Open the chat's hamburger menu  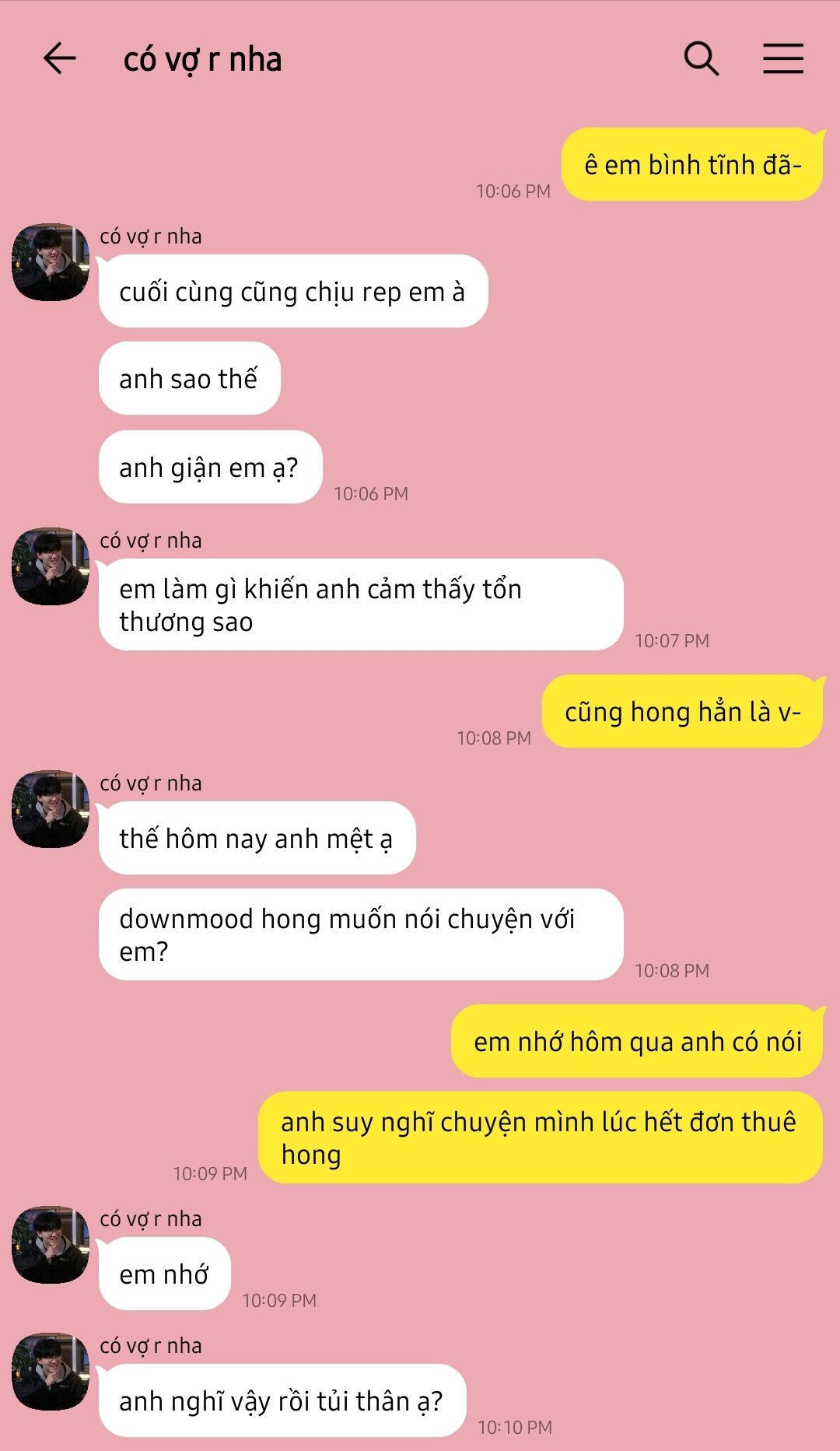coord(782,59)
